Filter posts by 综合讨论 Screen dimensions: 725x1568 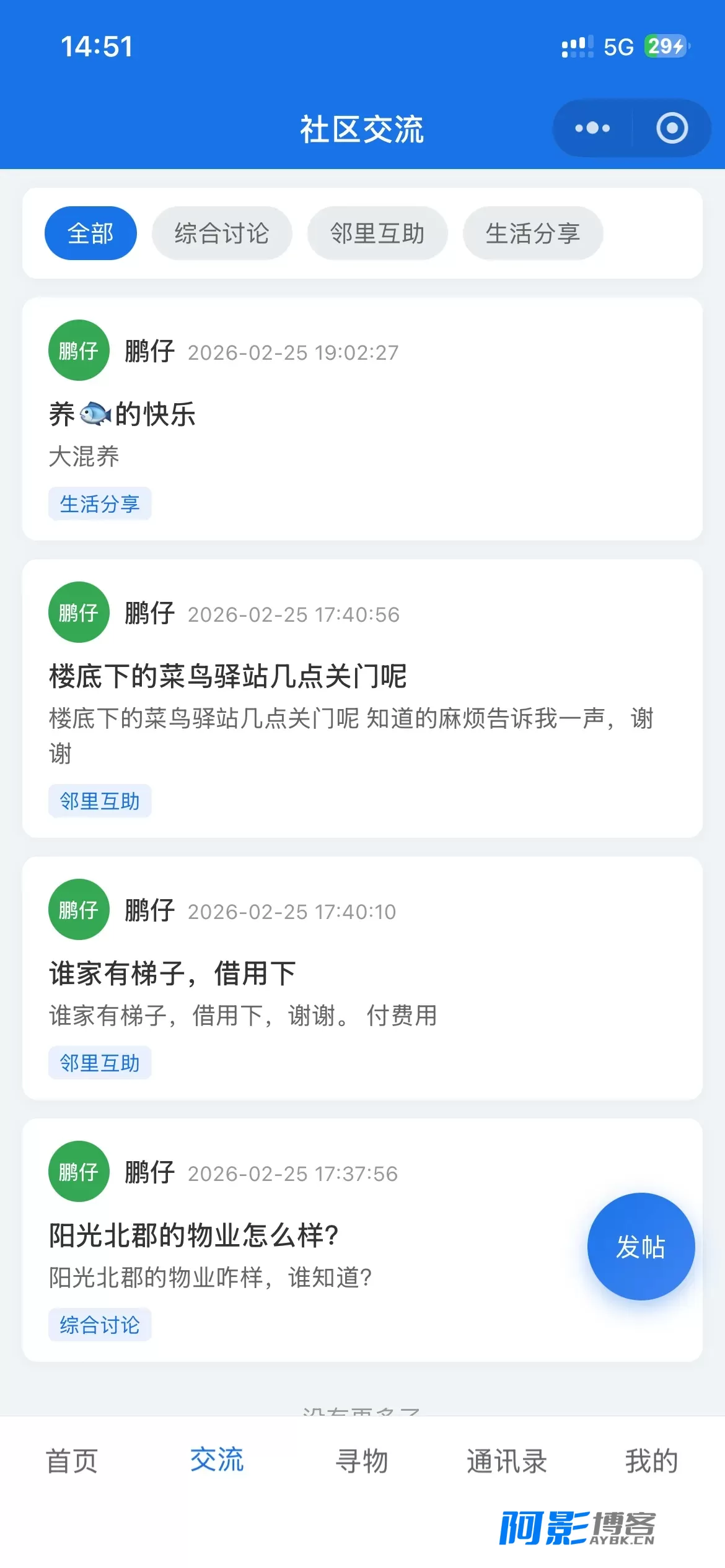point(222,233)
